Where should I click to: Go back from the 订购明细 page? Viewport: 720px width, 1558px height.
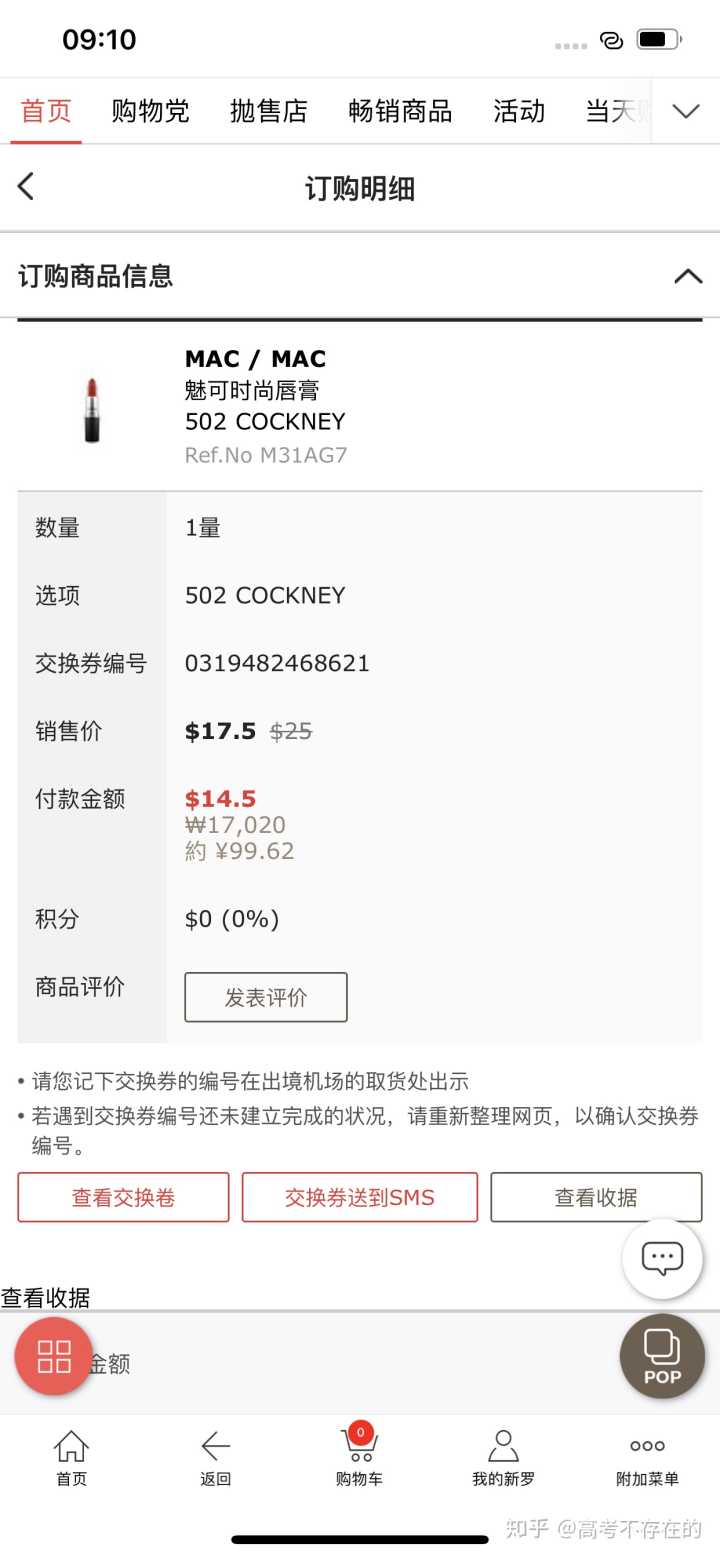click(26, 187)
